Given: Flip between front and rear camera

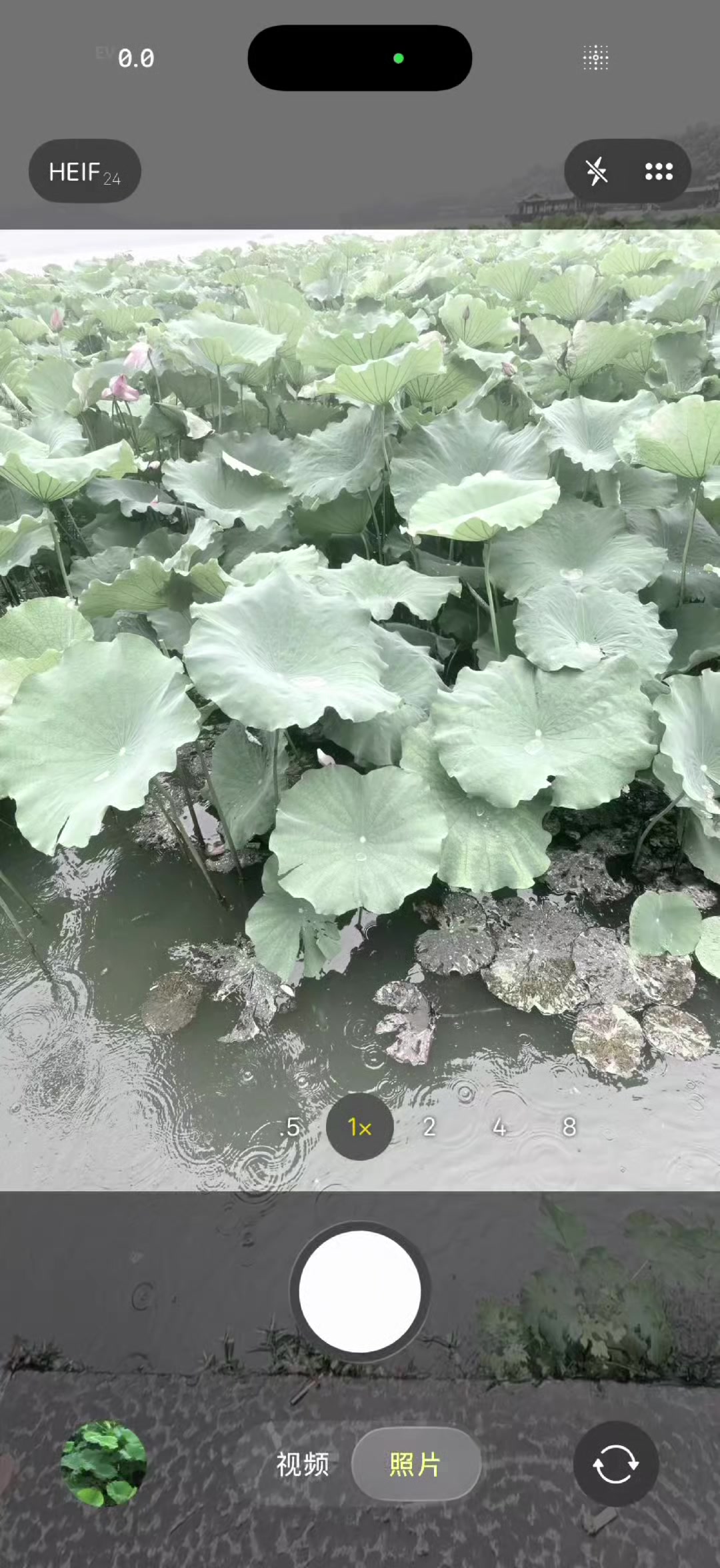Looking at the screenshot, I should pos(616,1464).
